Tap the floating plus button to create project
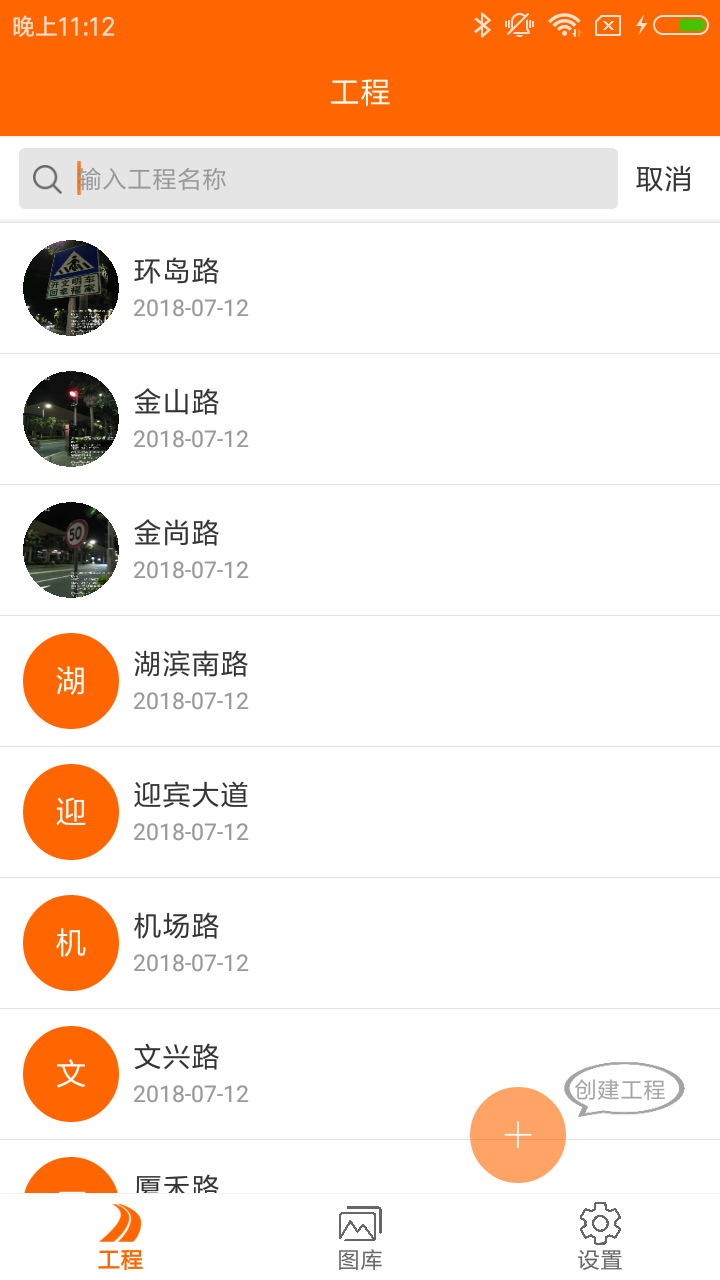Viewport: 720px width, 1280px height. [517, 1135]
